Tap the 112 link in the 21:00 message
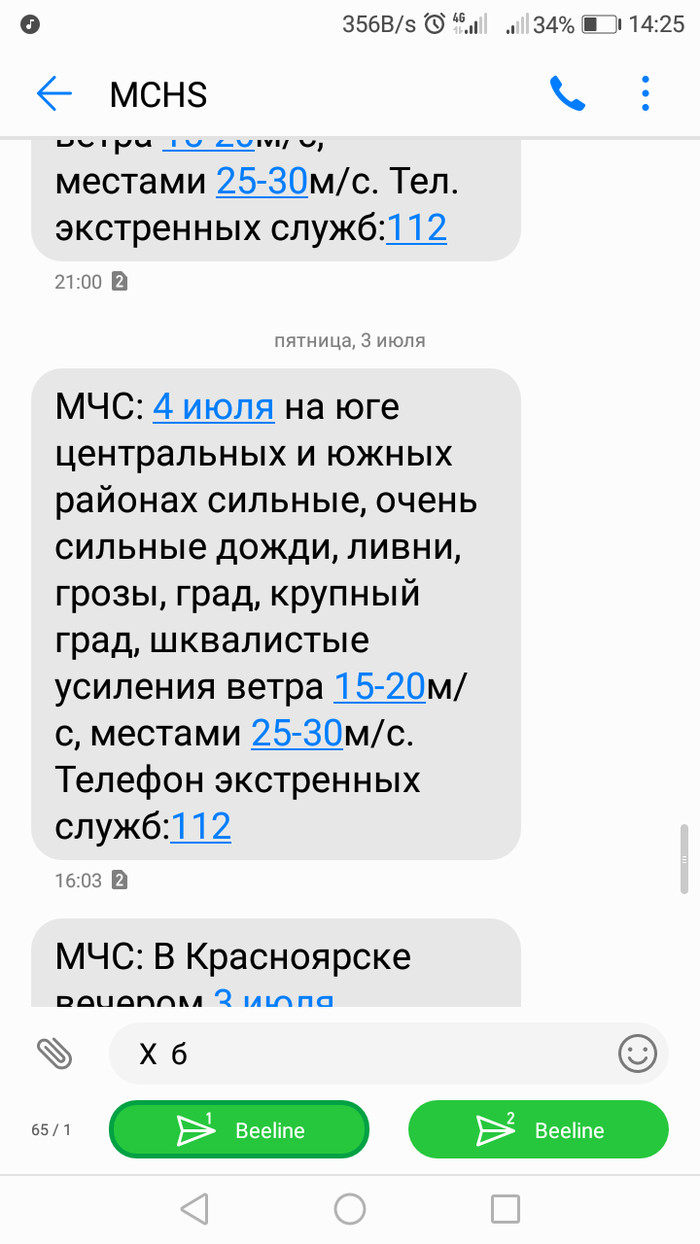Image resolution: width=700 pixels, height=1244 pixels. tap(416, 228)
